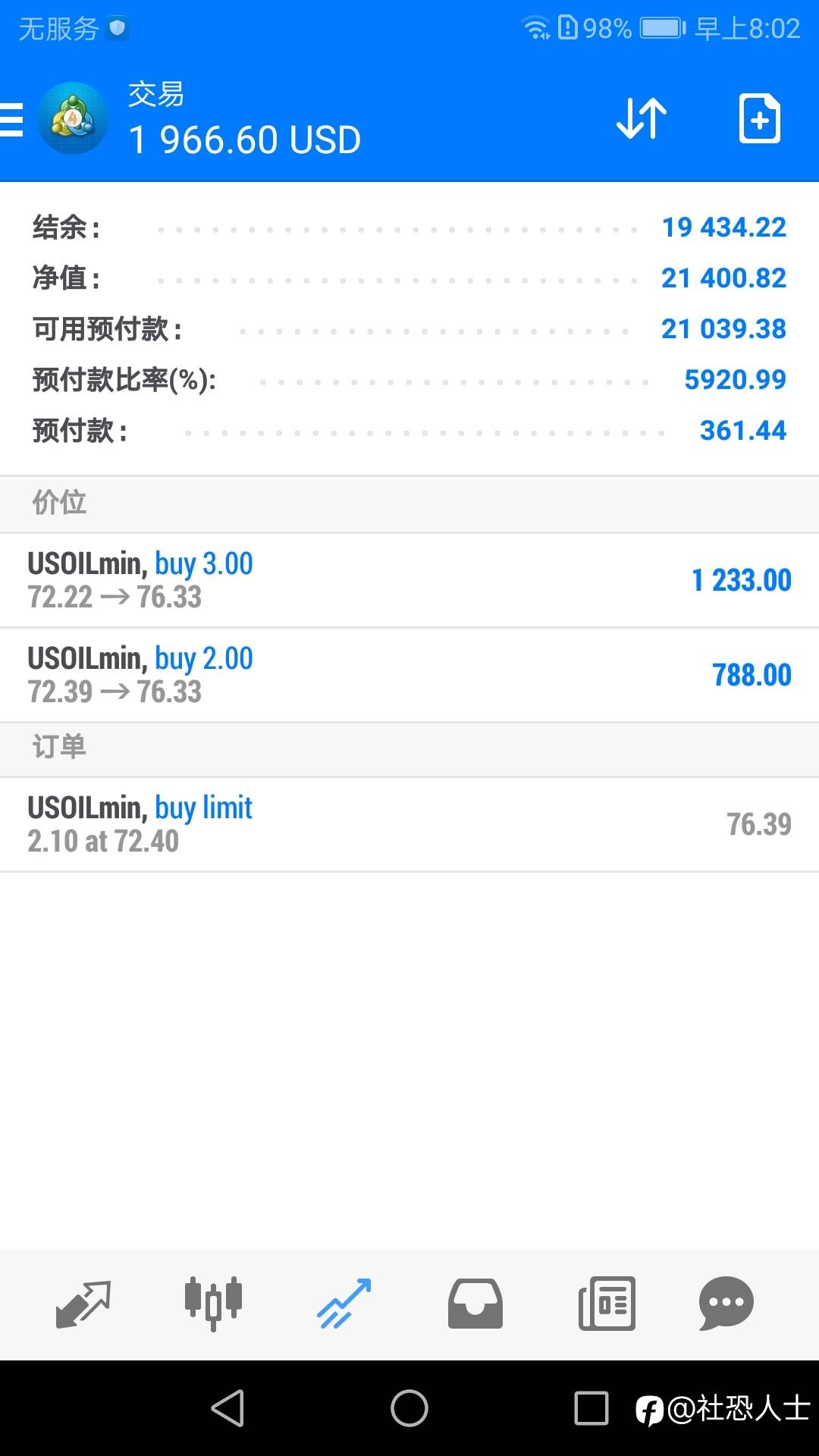
Task: Tap the USOILmin buy limit order
Action: pos(409,823)
